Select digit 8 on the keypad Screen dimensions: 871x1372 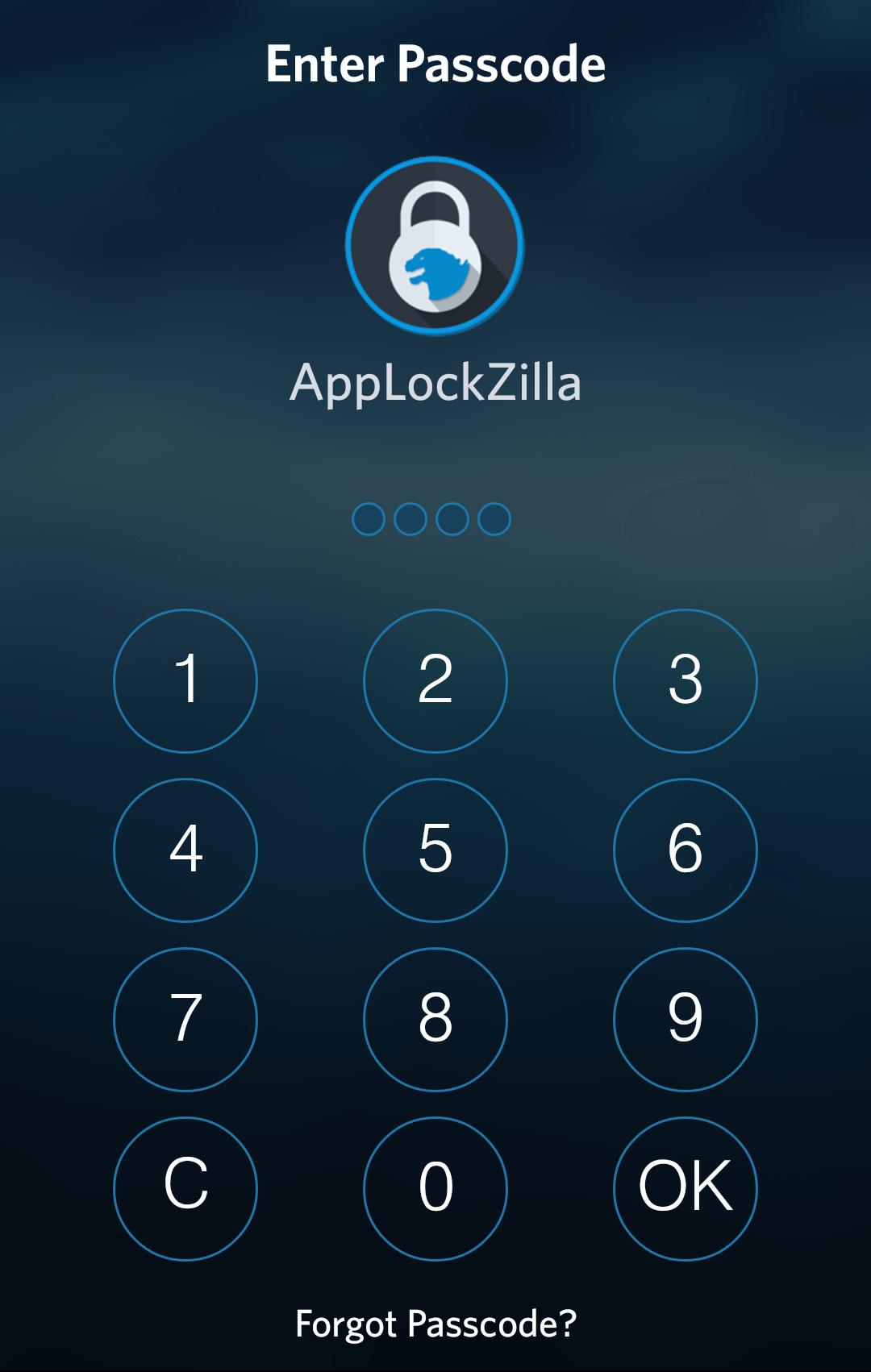click(435, 1020)
